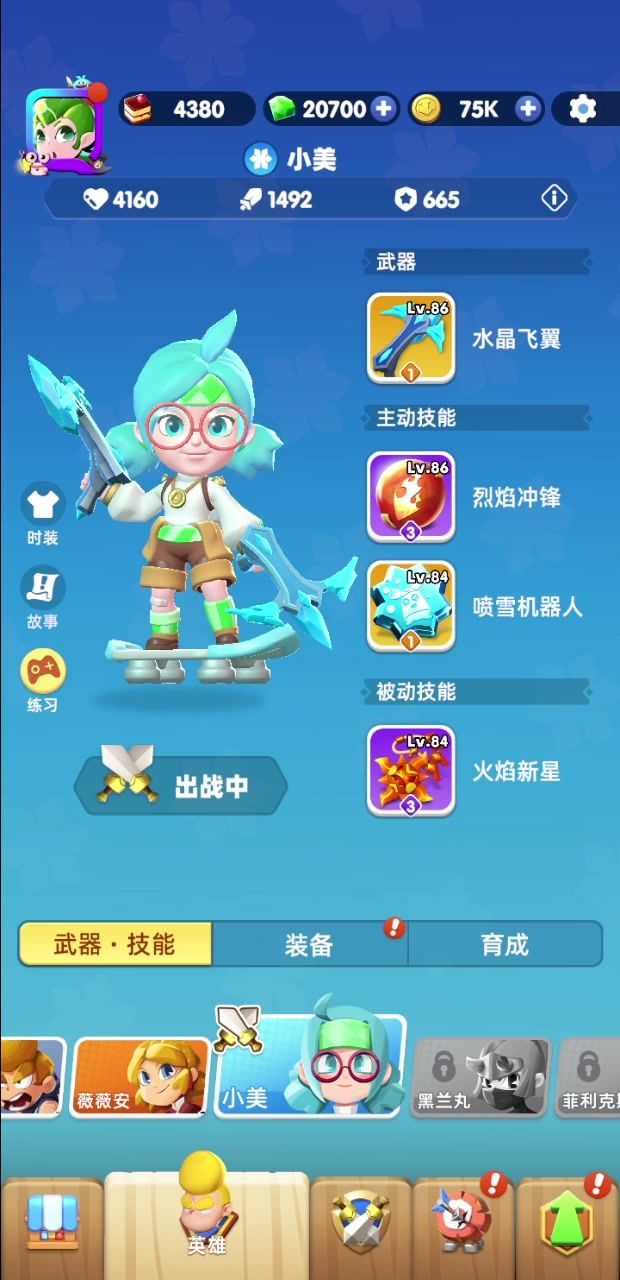Viewport: 620px width, 1280px height.
Task: Open the settings gear icon
Action: click(x=582, y=109)
